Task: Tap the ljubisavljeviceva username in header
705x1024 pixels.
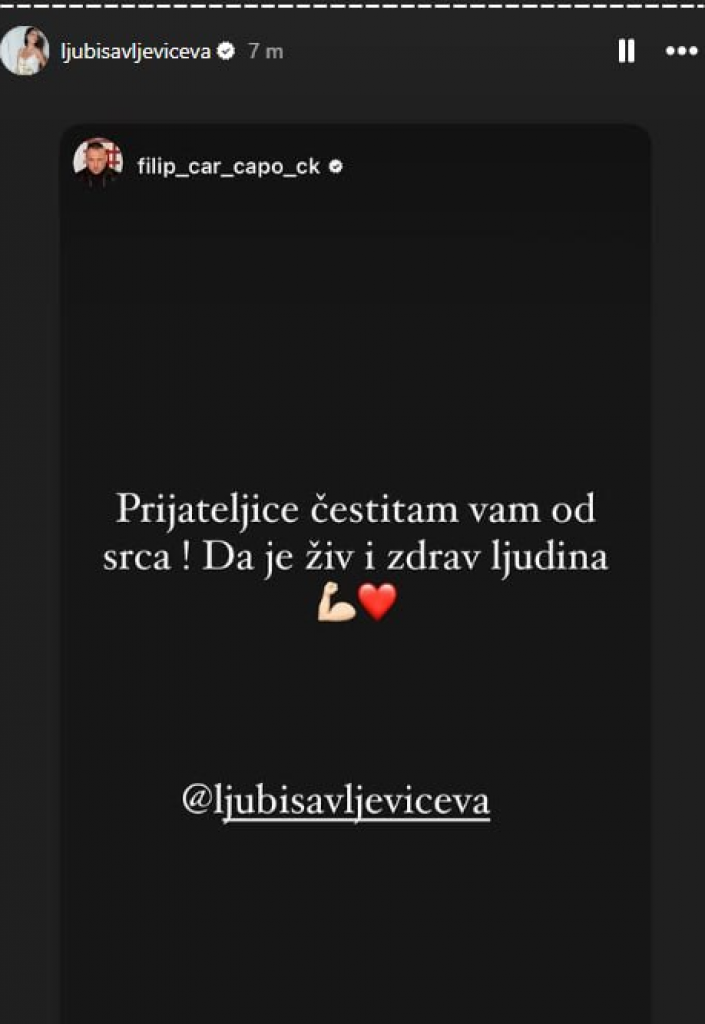Action: (x=135, y=52)
